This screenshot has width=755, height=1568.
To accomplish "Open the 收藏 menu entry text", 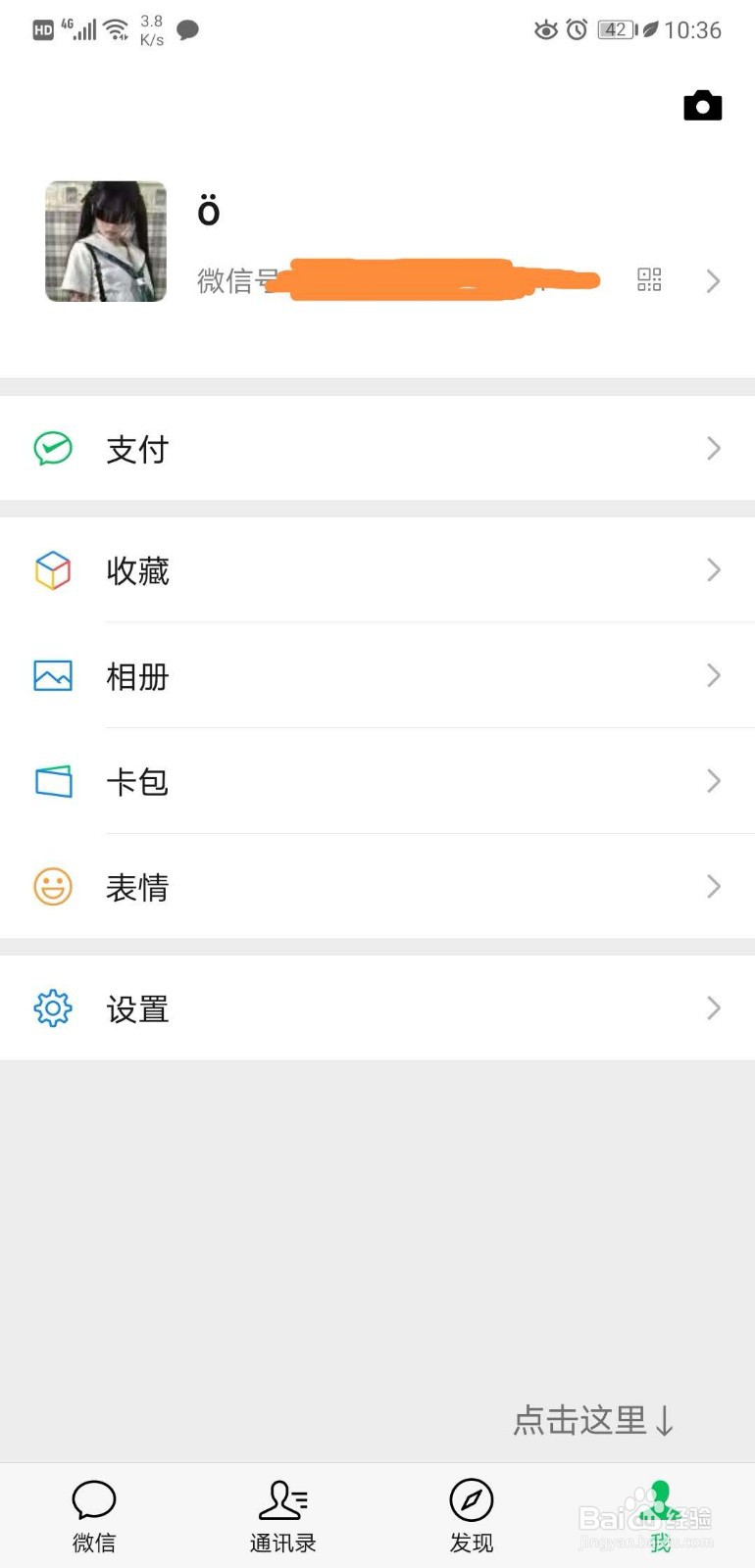I will 137,570.
